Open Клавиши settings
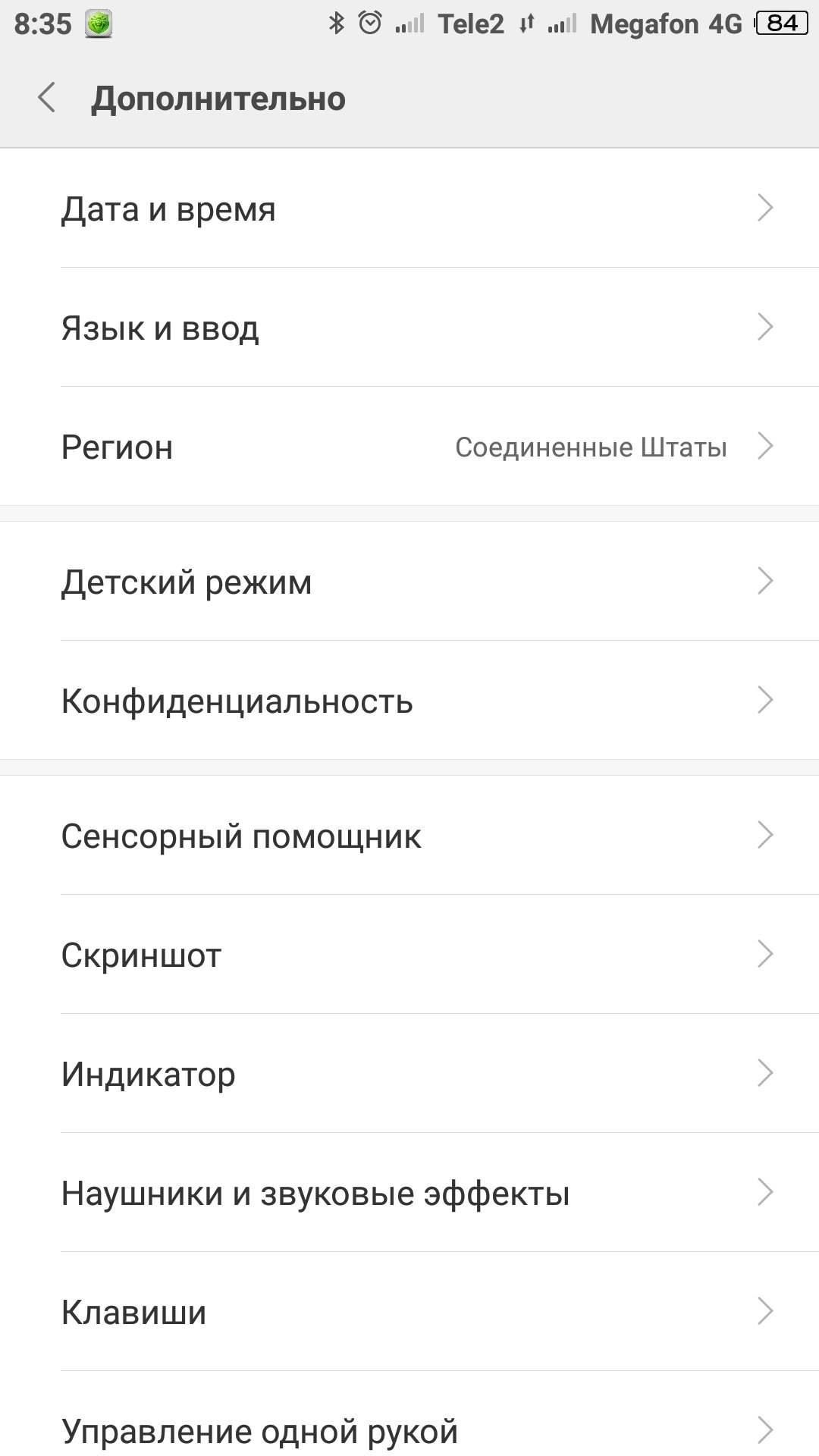The image size is (819, 1456). (409, 1311)
